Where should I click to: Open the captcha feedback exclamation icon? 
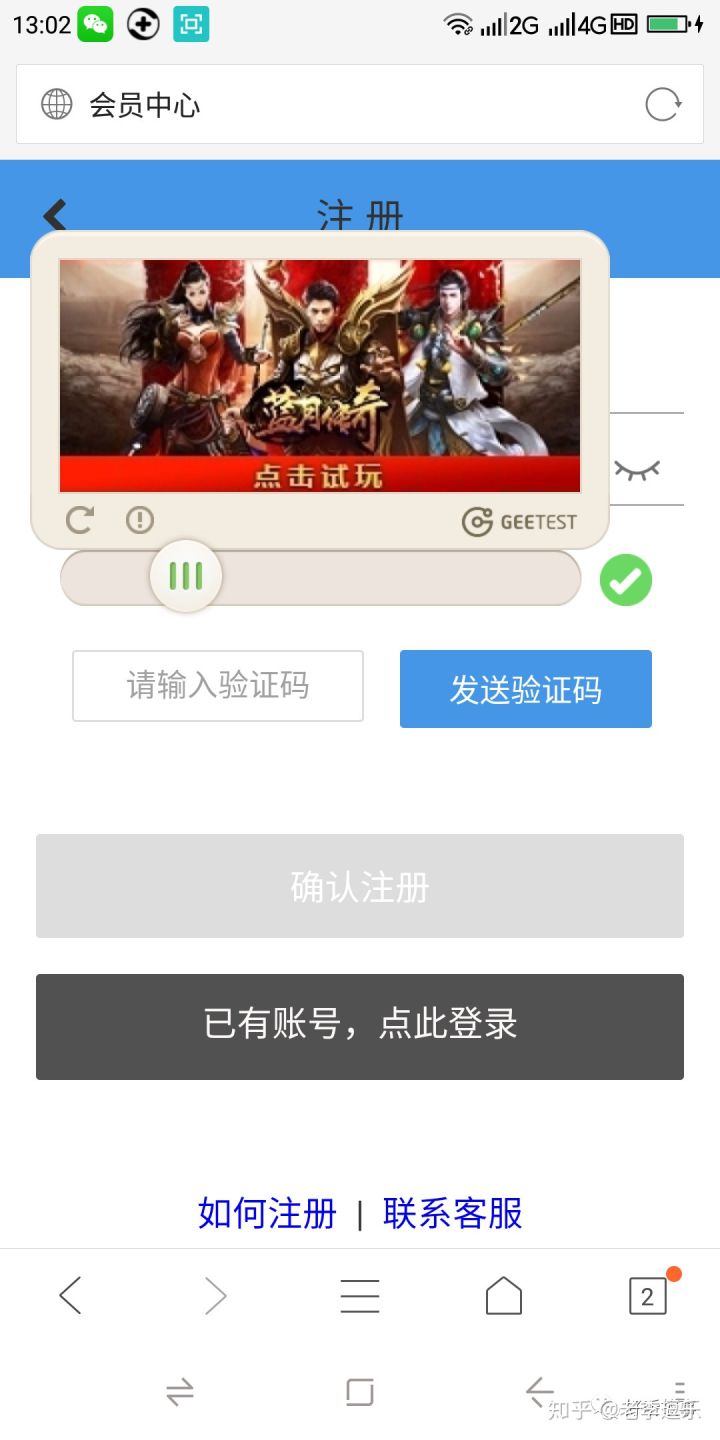point(139,520)
